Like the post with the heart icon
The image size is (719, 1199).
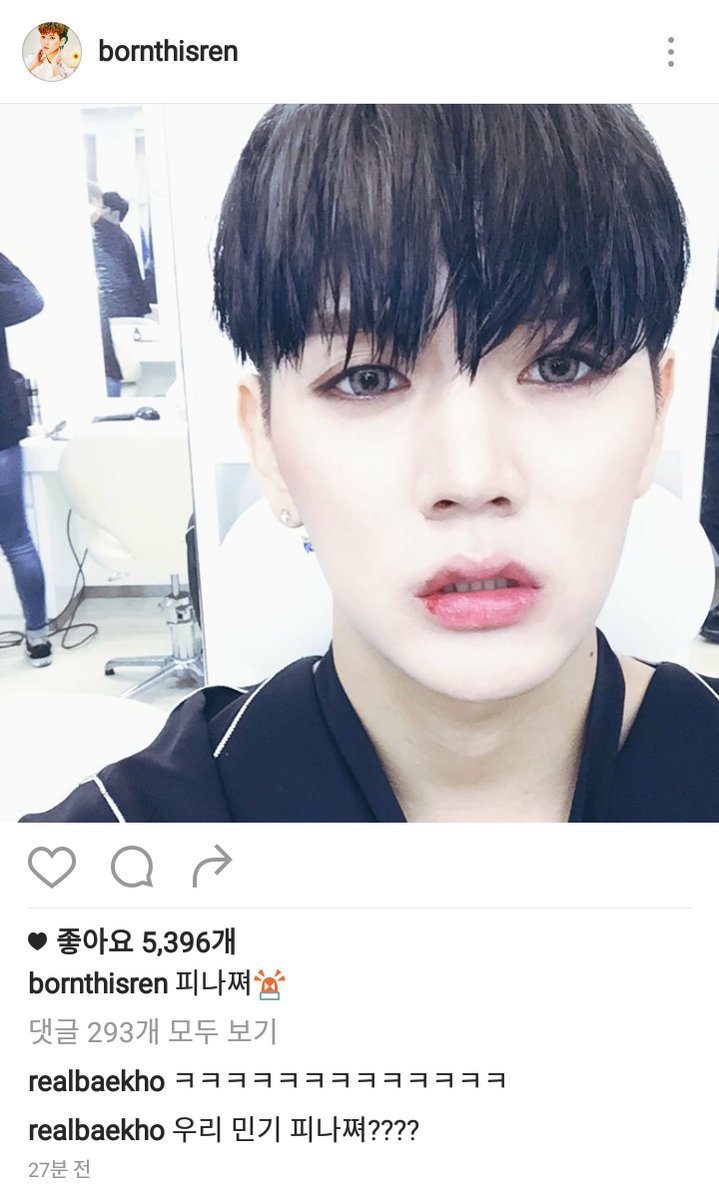click(x=52, y=867)
